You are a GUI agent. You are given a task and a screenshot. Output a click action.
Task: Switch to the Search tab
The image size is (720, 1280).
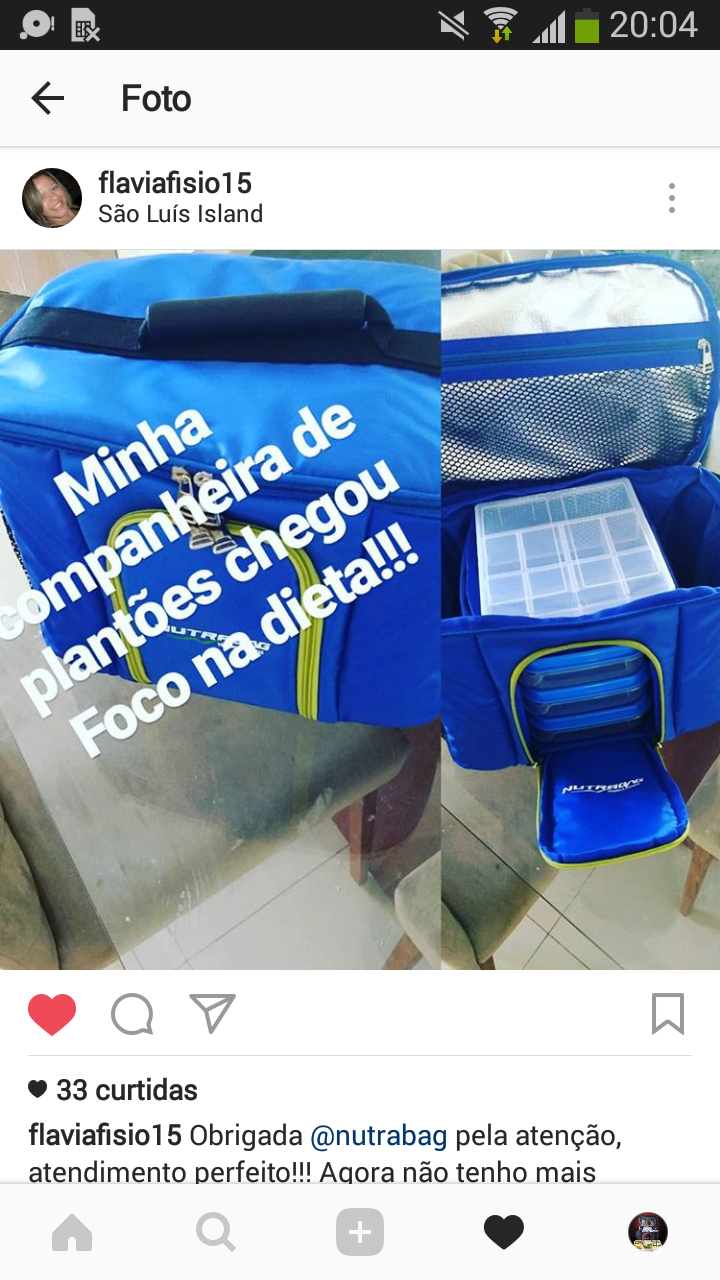point(216,1233)
